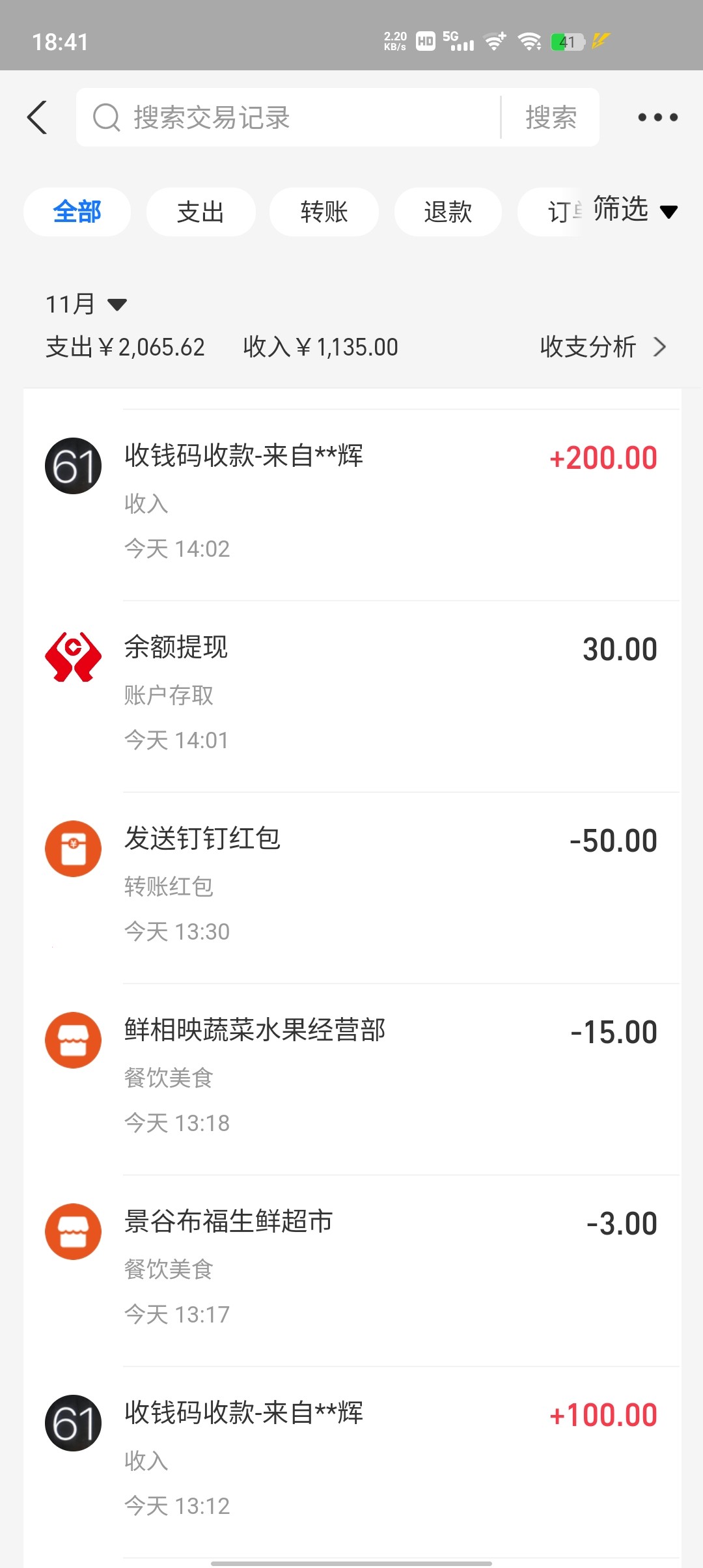Open the +100.00 收钱码收款 record
703x1568 pixels.
tap(391, 1459)
